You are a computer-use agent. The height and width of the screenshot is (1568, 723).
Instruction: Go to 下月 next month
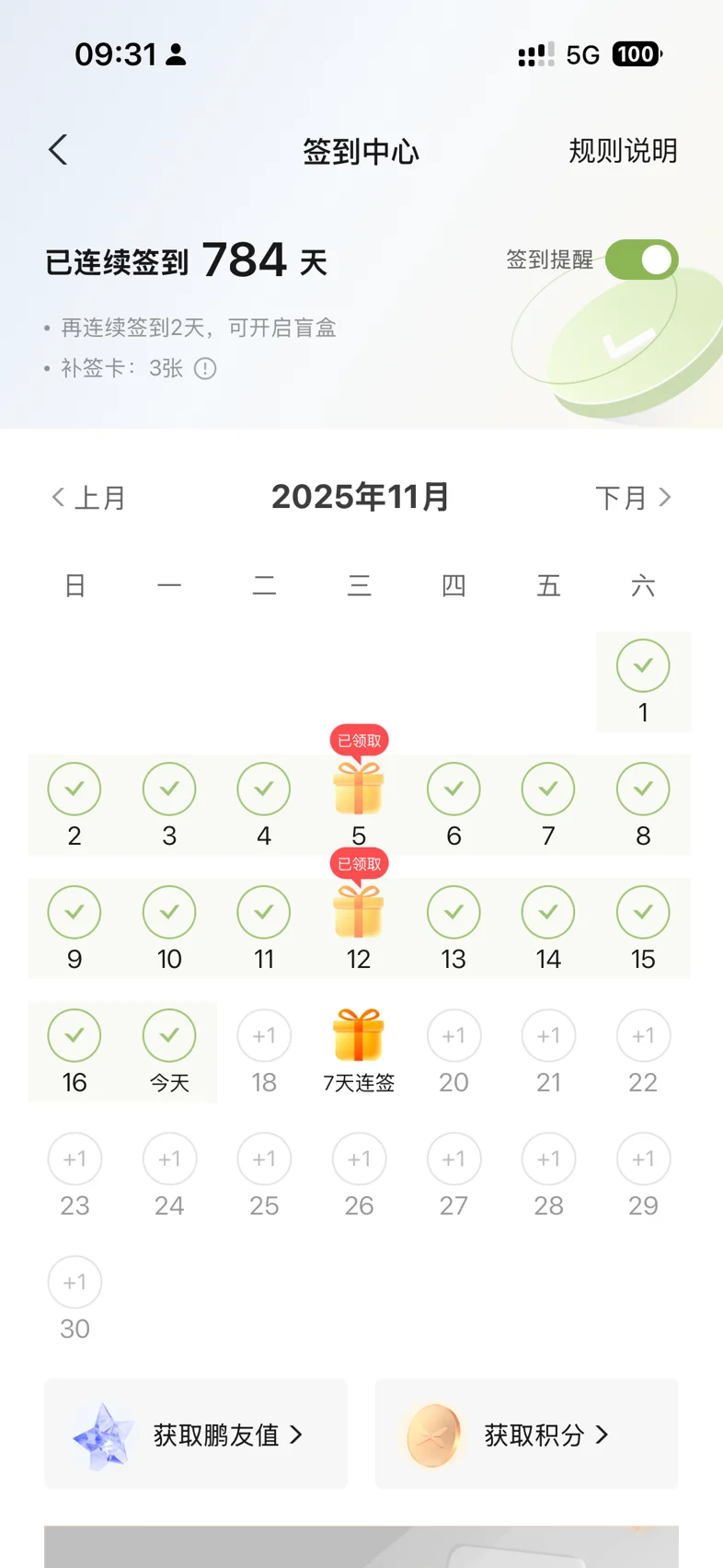[633, 498]
